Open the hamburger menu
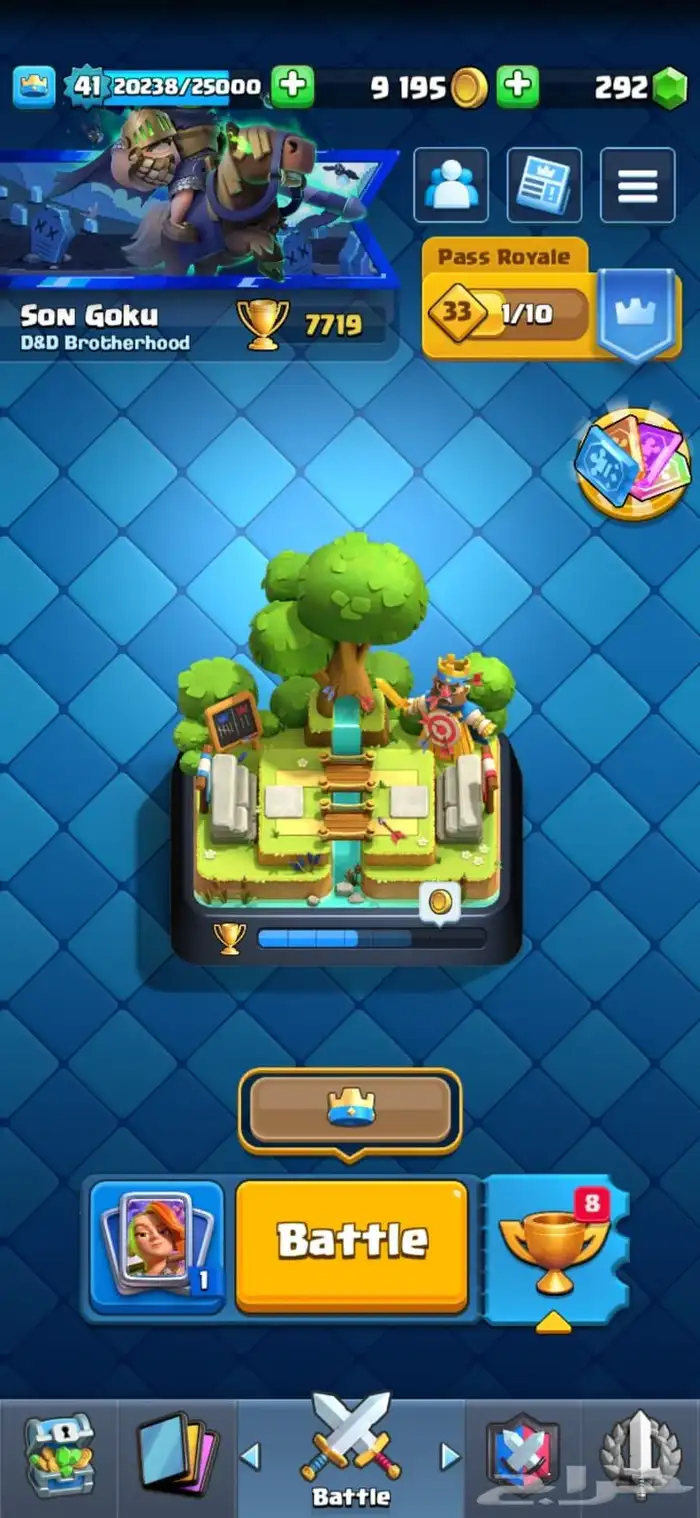 (x=637, y=185)
